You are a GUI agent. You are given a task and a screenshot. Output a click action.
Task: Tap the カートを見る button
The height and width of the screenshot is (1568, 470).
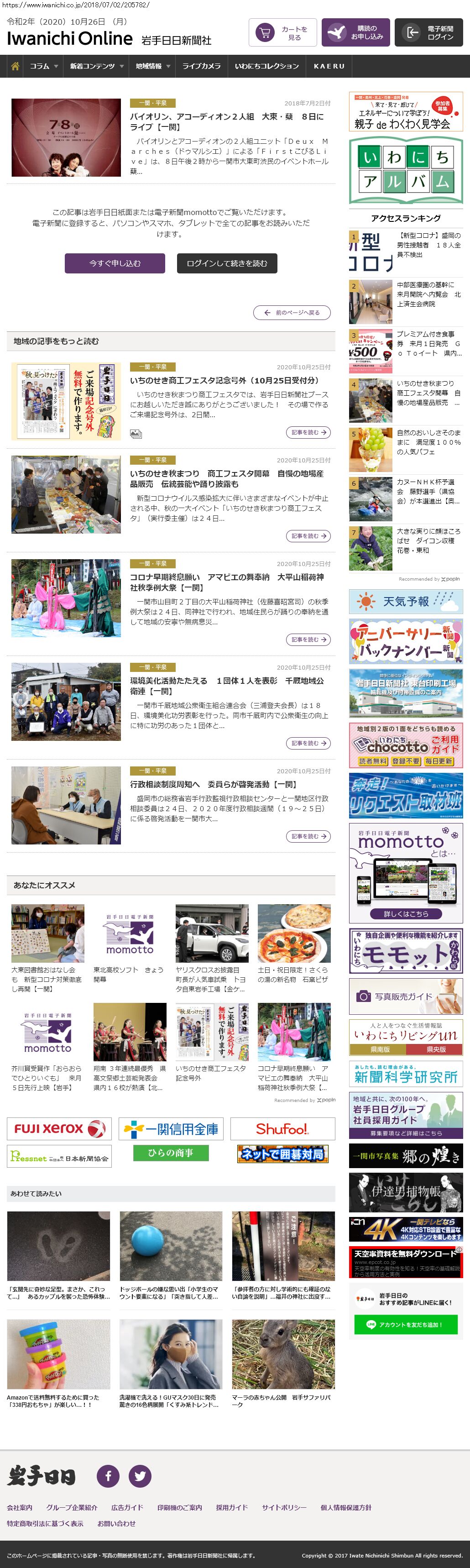coord(282,33)
